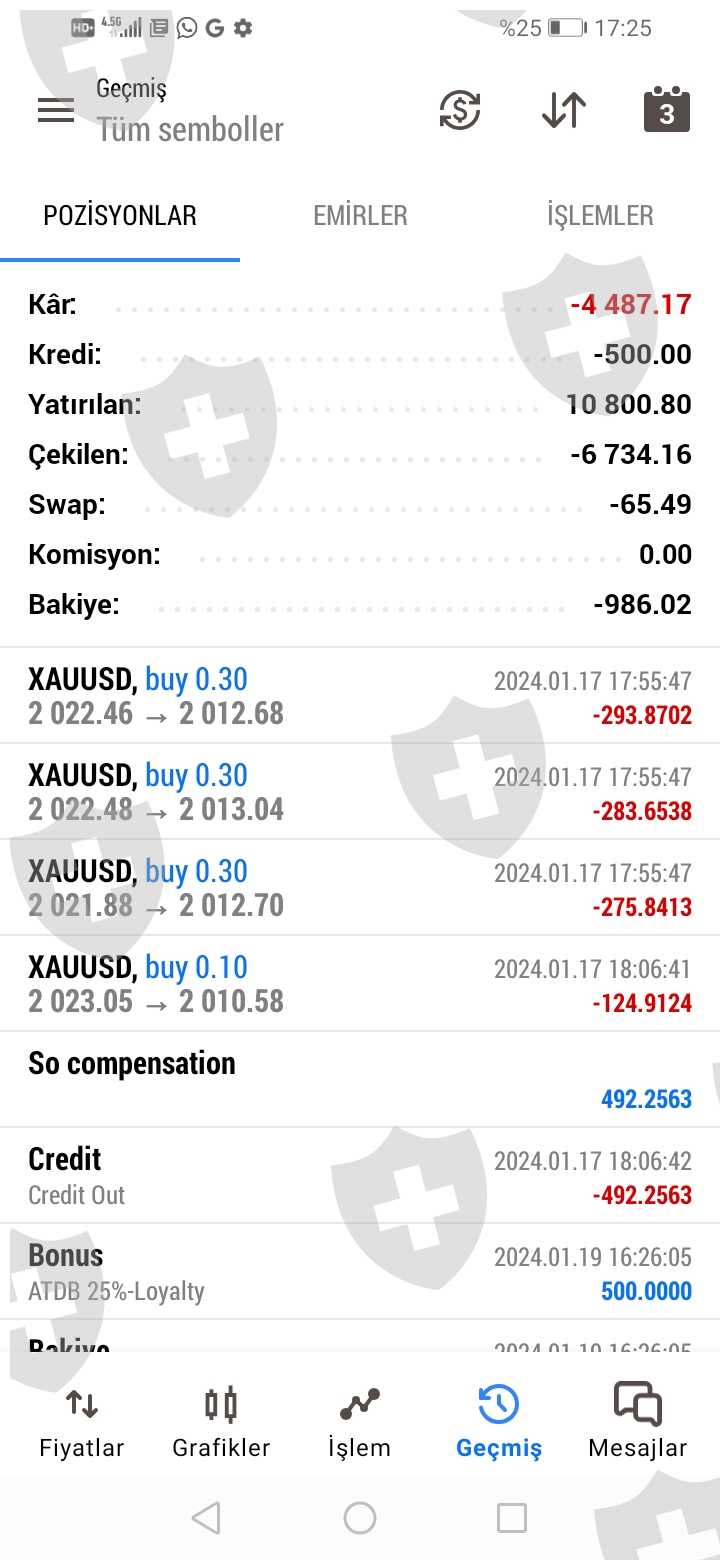Open XAUUSD position with loss -293.8702
The width and height of the screenshot is (720, 1560).
360,696
